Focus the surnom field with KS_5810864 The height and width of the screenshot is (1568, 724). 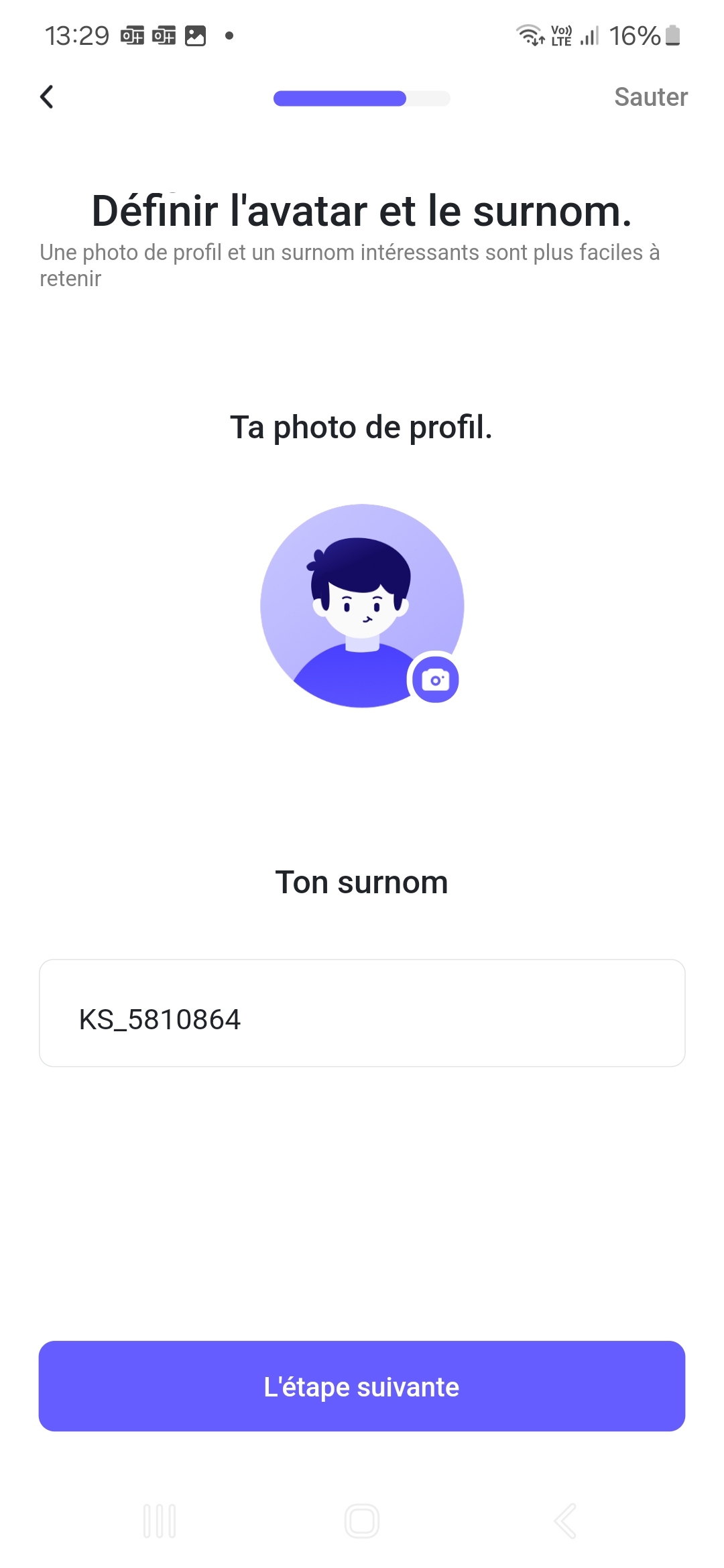pos(362,1012)
